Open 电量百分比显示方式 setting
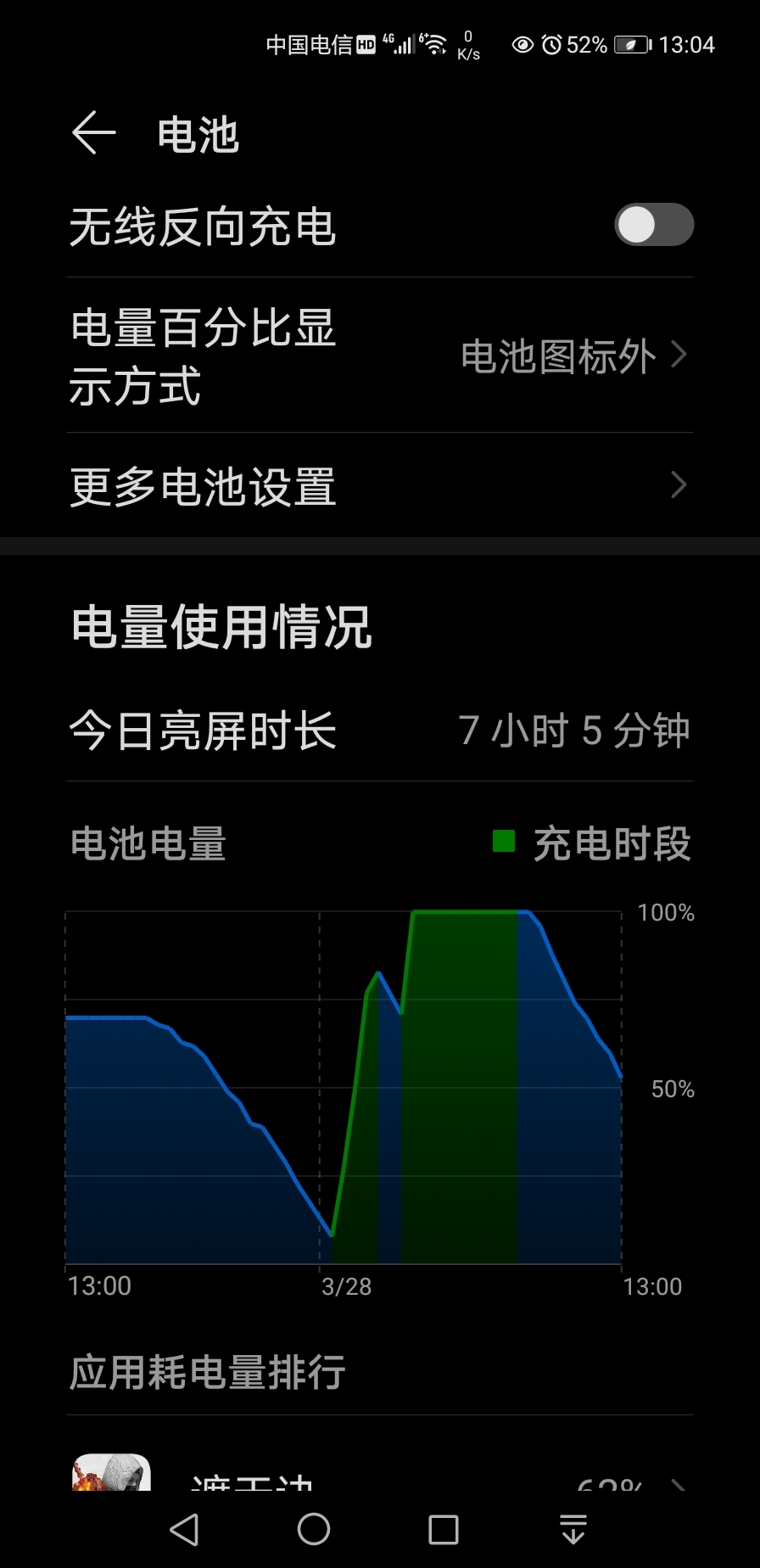The width and height of the screenshot is (760, 1568). [202, 356]
